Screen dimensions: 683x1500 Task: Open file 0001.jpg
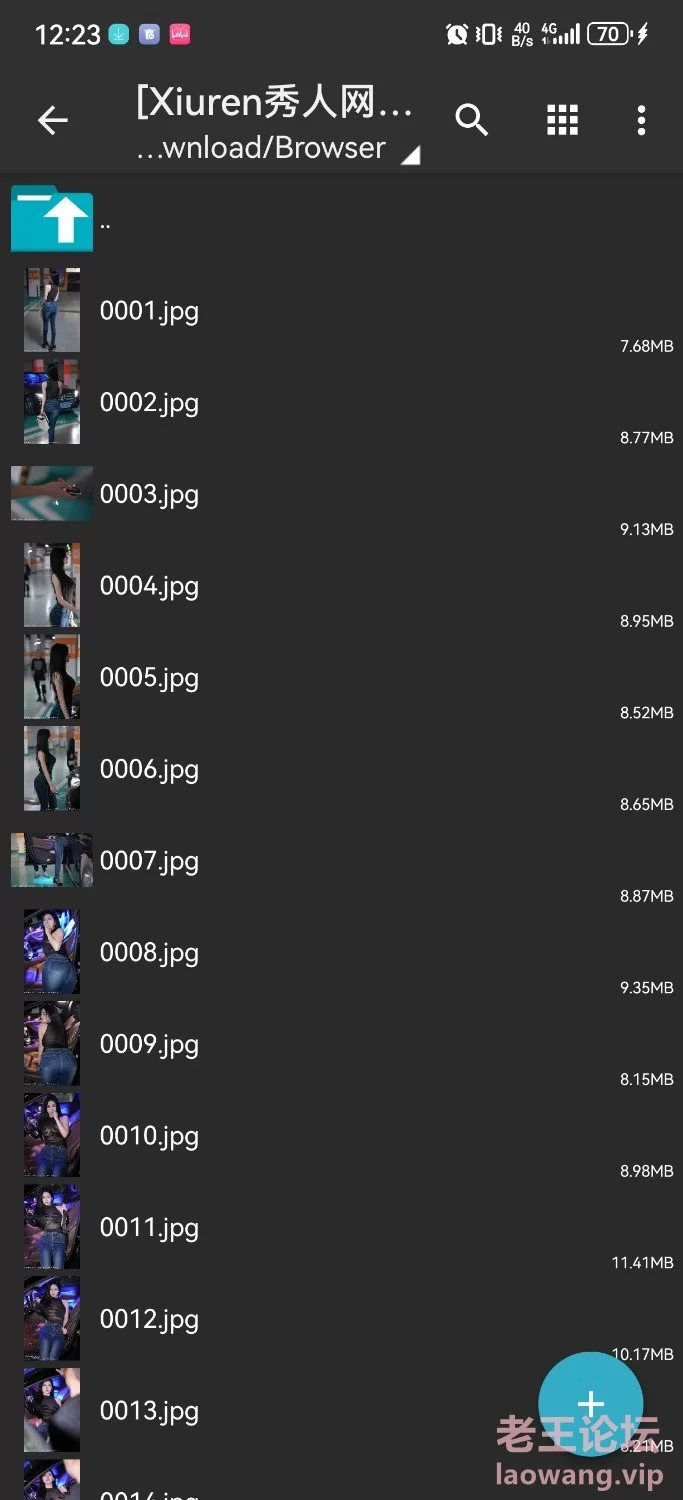pyautogui.click(x=149, y=311)
